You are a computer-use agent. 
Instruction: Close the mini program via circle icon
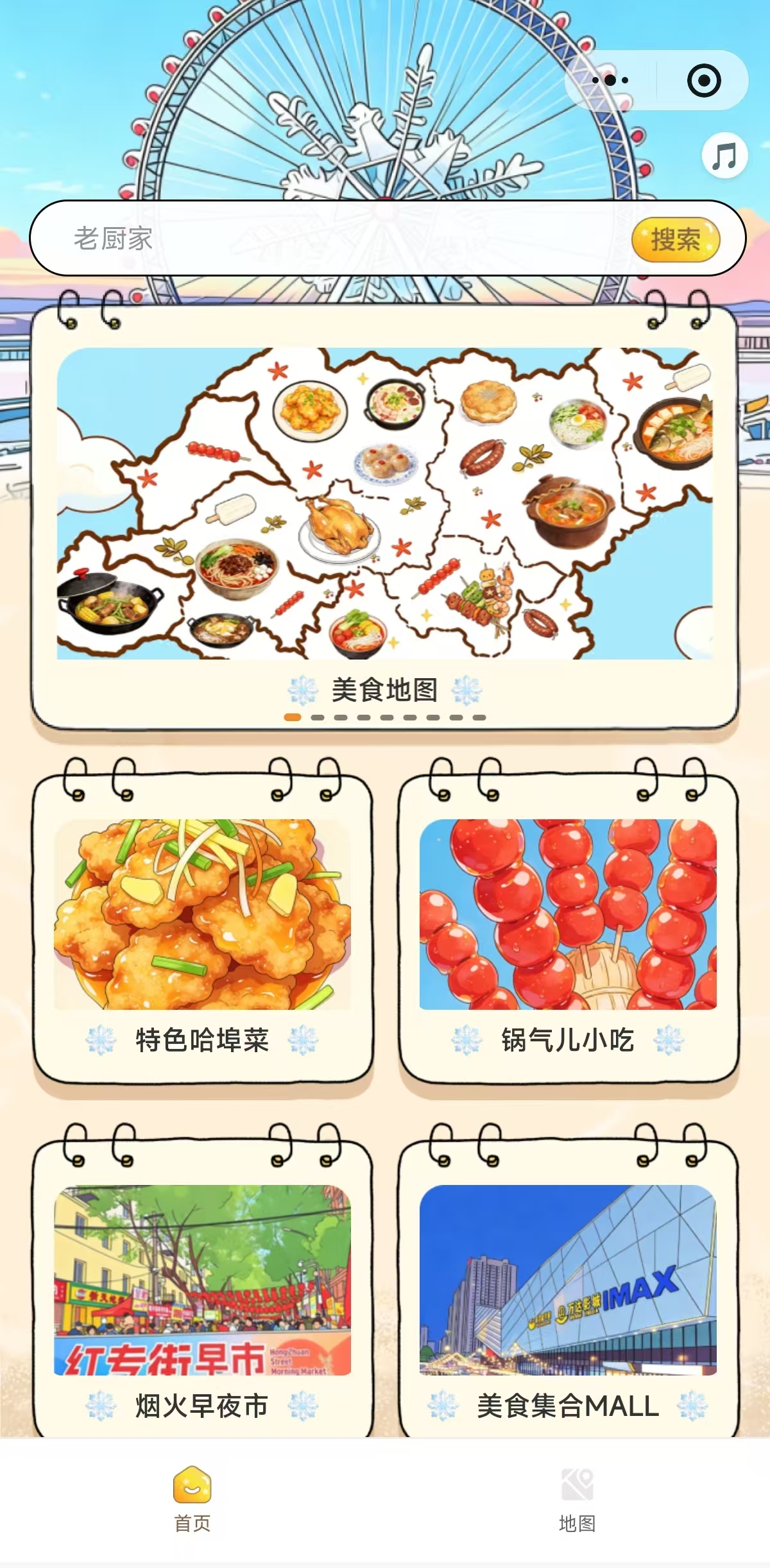pyautogui.click(x=703, y=81)
